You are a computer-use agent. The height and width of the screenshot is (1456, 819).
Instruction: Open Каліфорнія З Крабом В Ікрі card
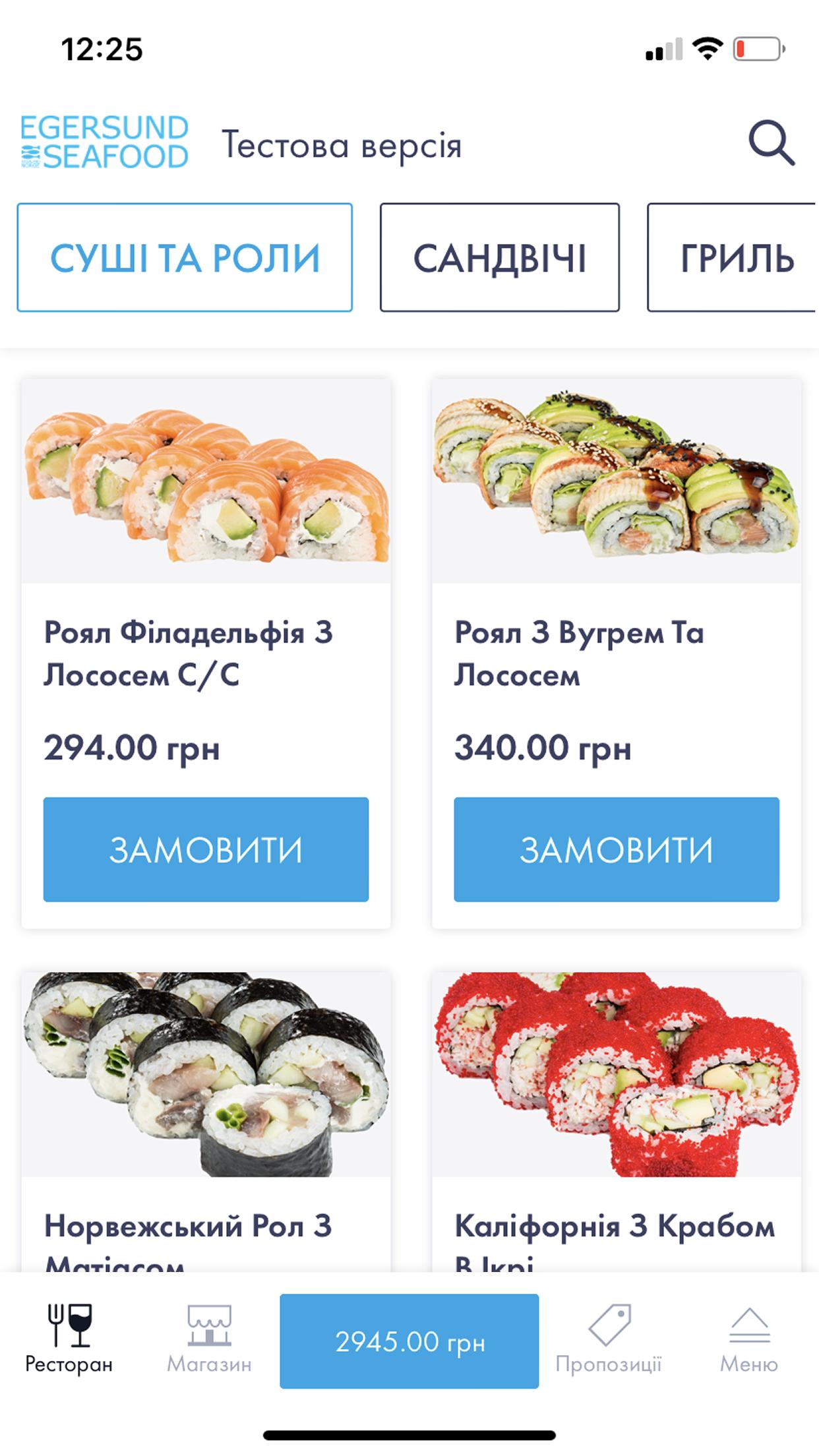click(617, 1121)
